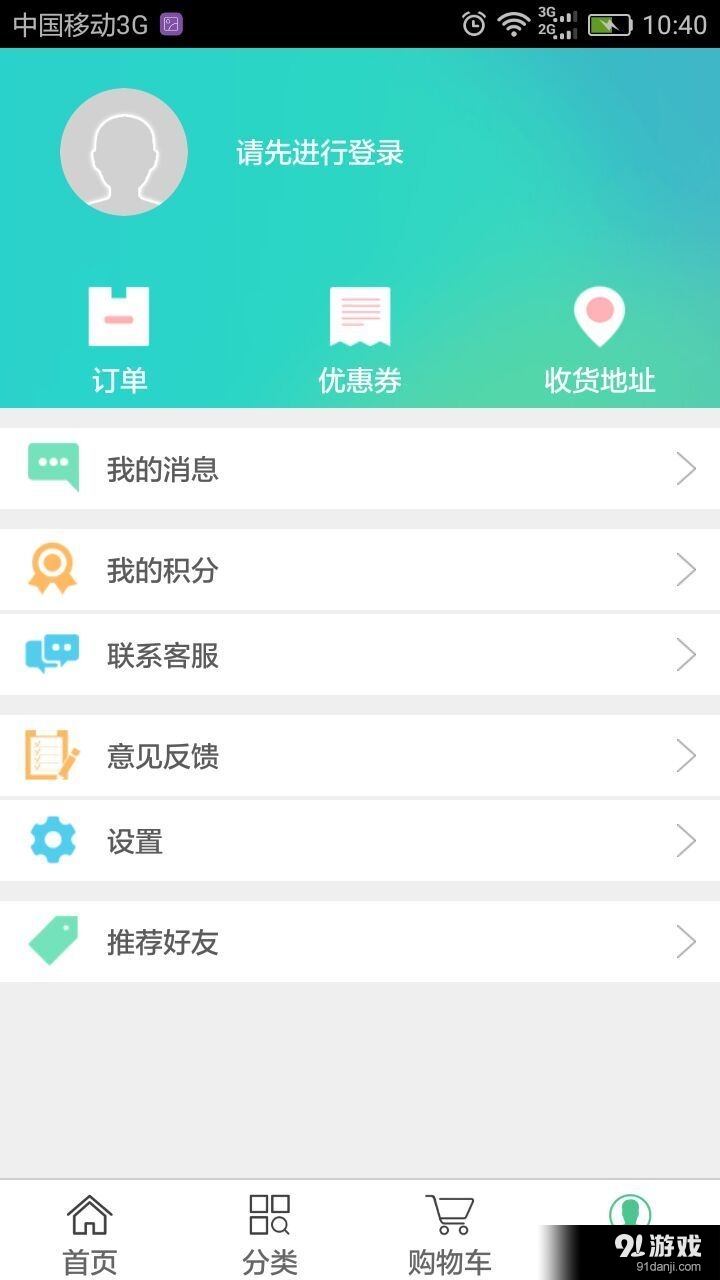The width and height of the screenshot is (720, 1280).
Task: Open the 订单 (orders) icon
Action: pos(119,314)
